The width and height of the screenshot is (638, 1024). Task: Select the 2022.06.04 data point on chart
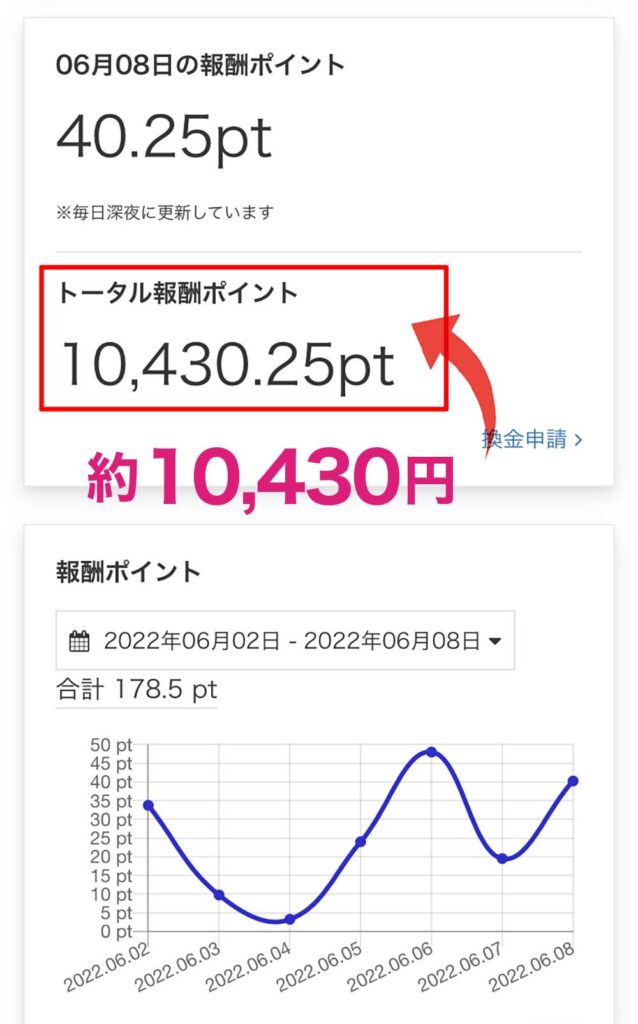(x=290, y=920)
